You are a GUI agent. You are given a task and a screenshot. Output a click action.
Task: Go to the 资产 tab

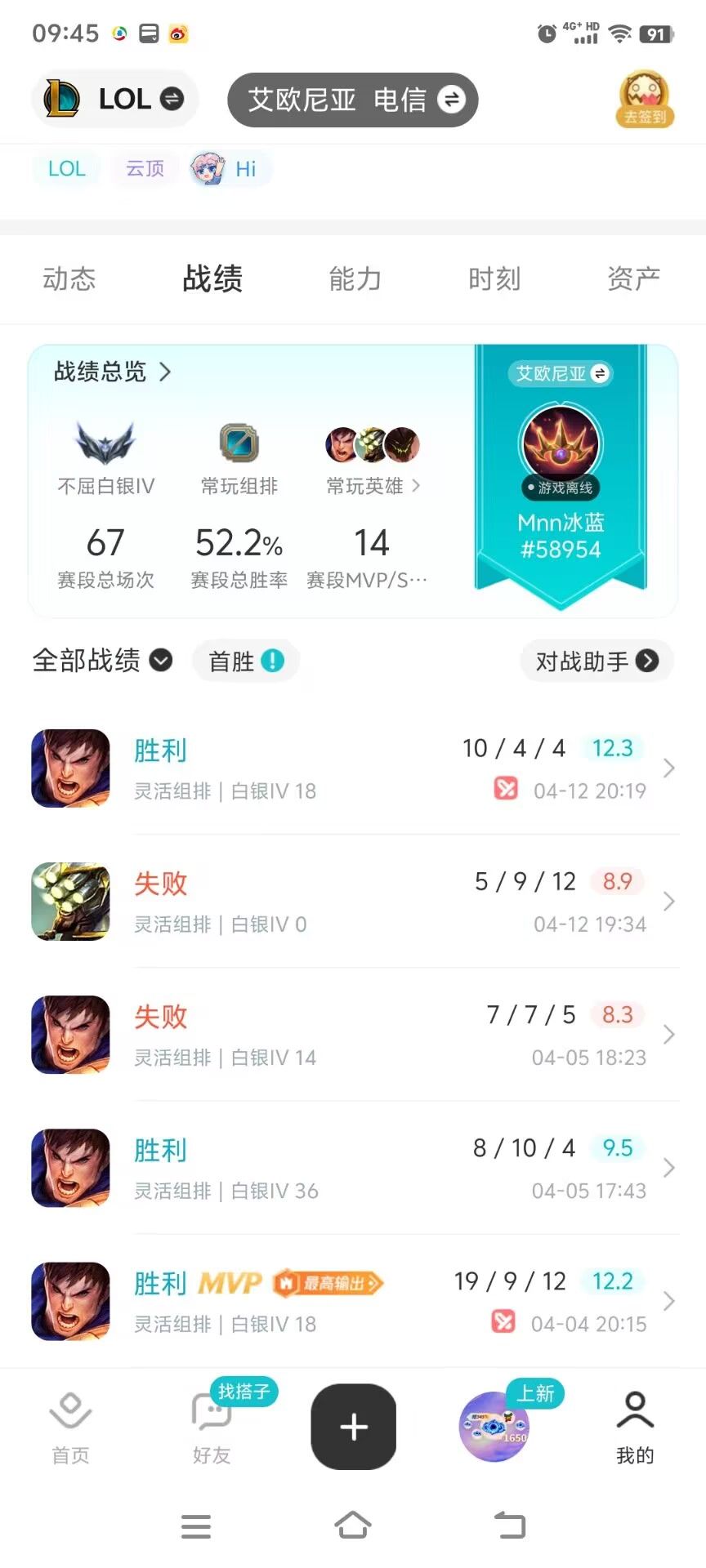pyautogui.click(x=633, y=279)
